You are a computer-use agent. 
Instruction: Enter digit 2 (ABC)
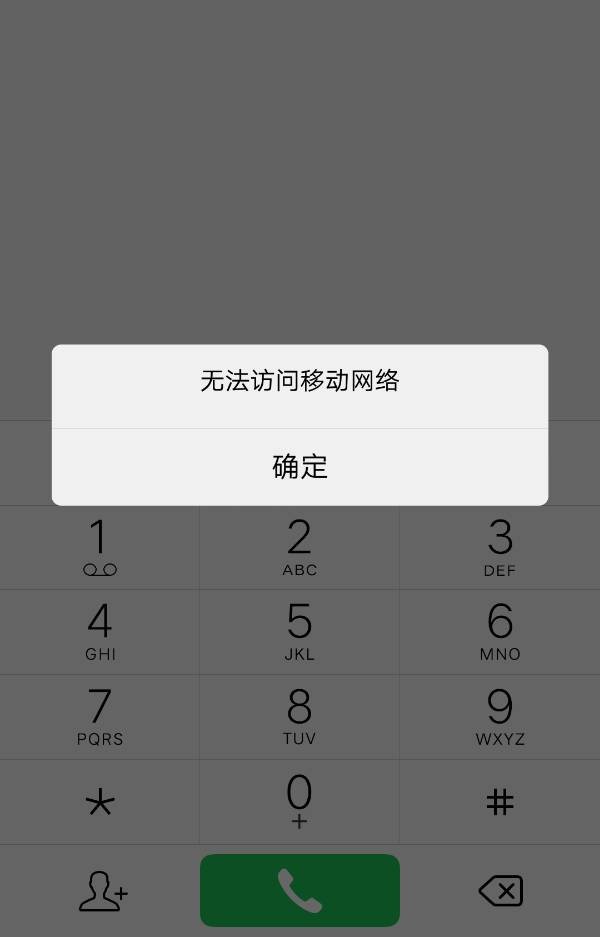click(299, 547)
